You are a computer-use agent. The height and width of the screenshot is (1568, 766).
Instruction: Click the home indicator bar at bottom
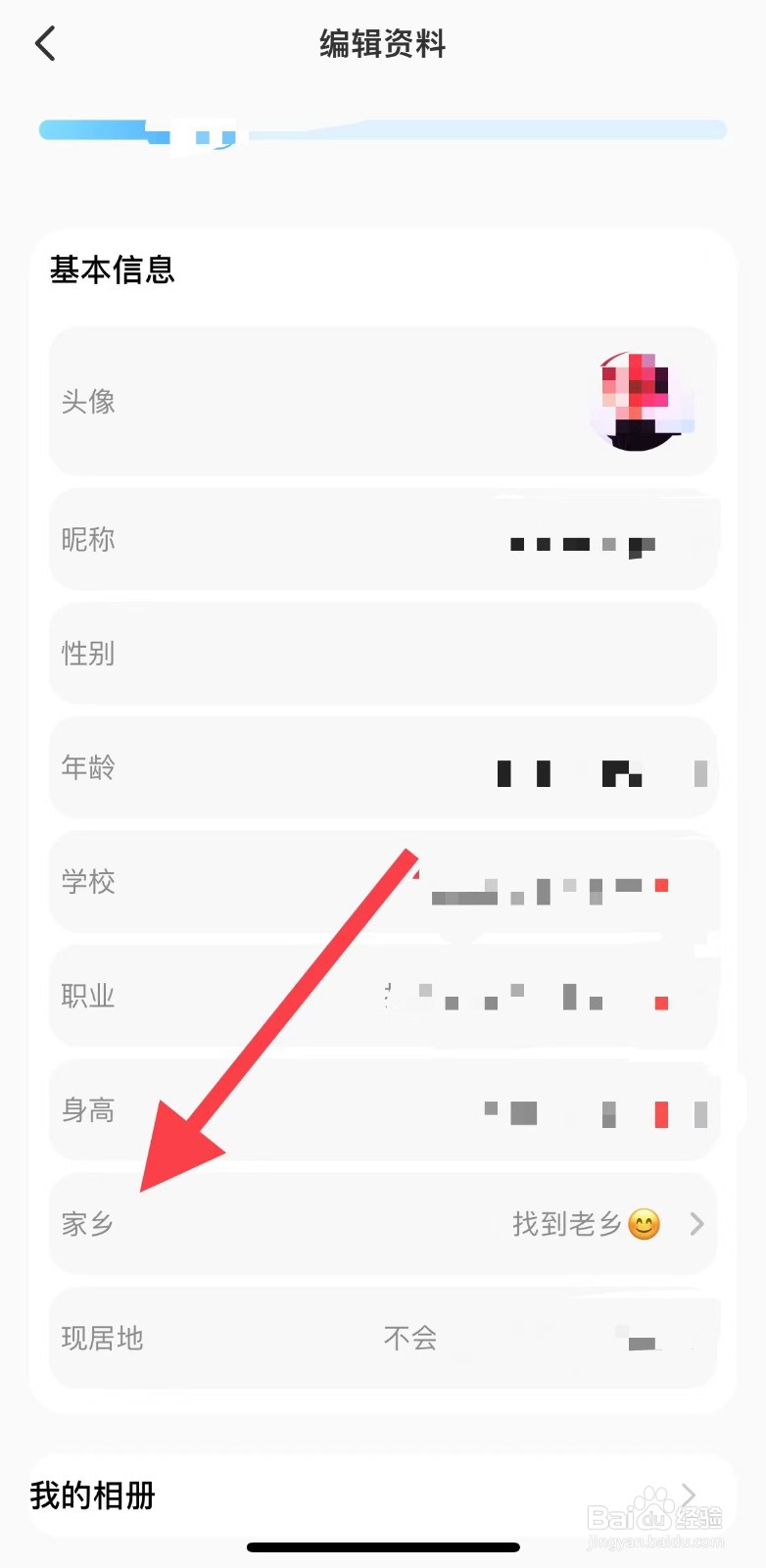coord(383,1546)
